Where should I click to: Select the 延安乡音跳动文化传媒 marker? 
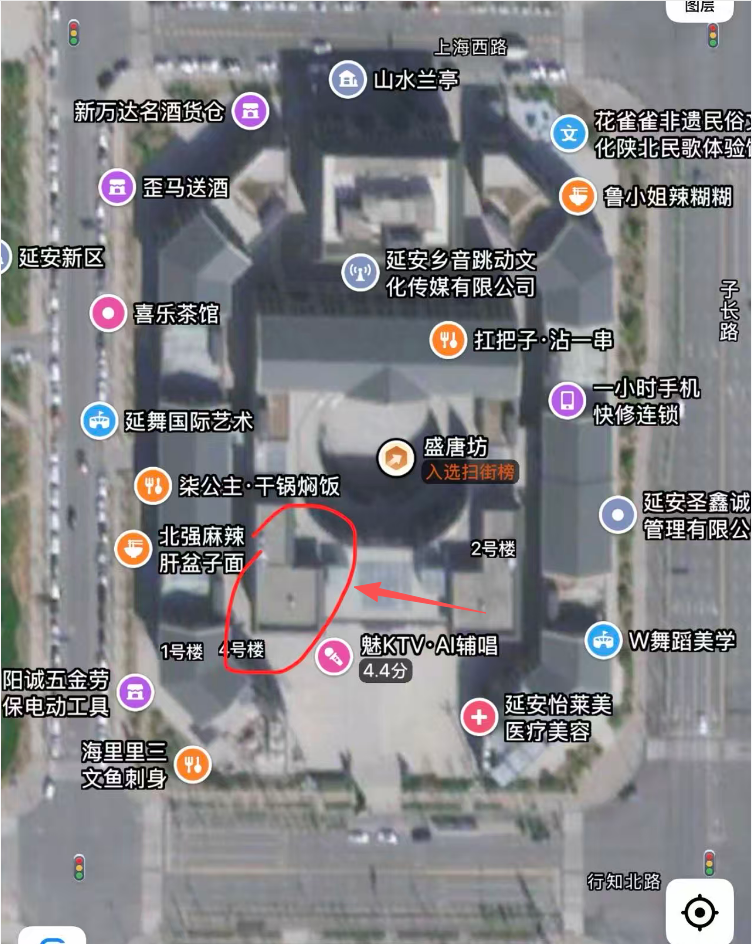[360, 272]
